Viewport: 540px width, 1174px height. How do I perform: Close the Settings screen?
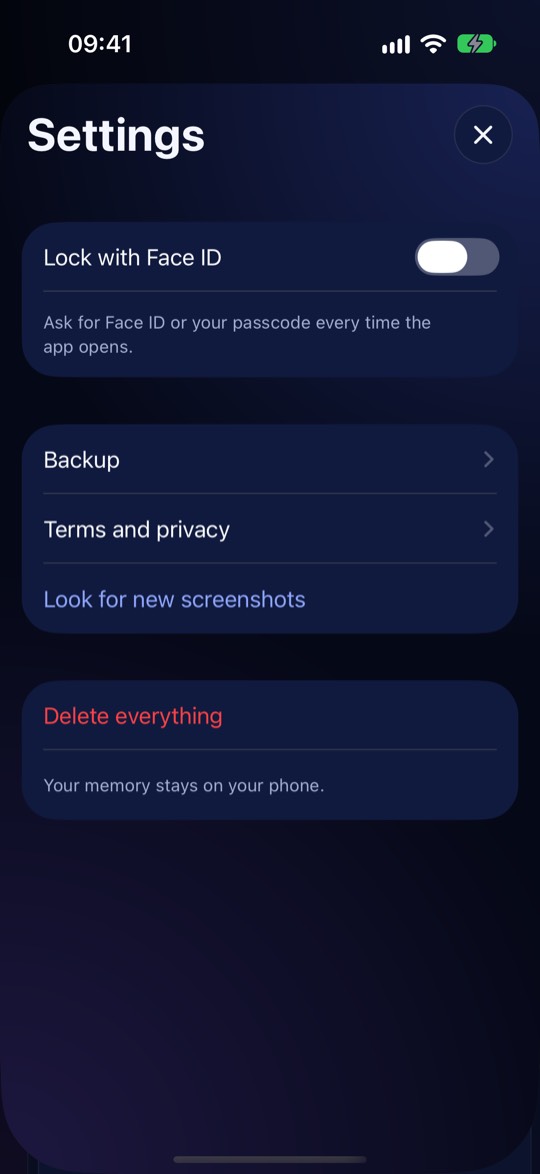coord(483,135)
